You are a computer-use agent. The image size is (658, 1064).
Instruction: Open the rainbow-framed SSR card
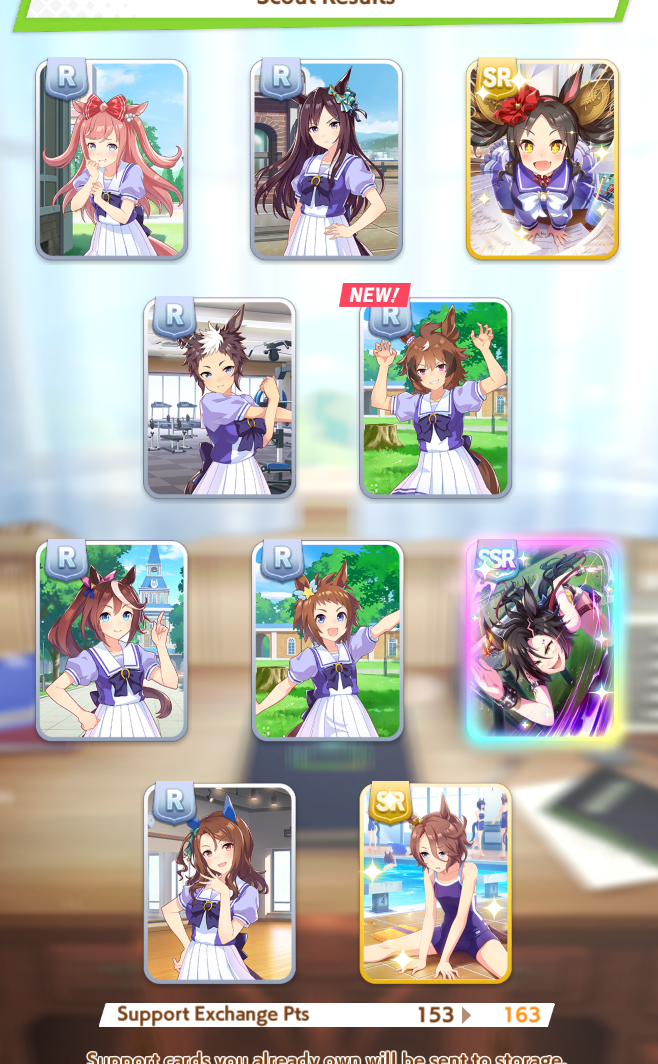542,641
